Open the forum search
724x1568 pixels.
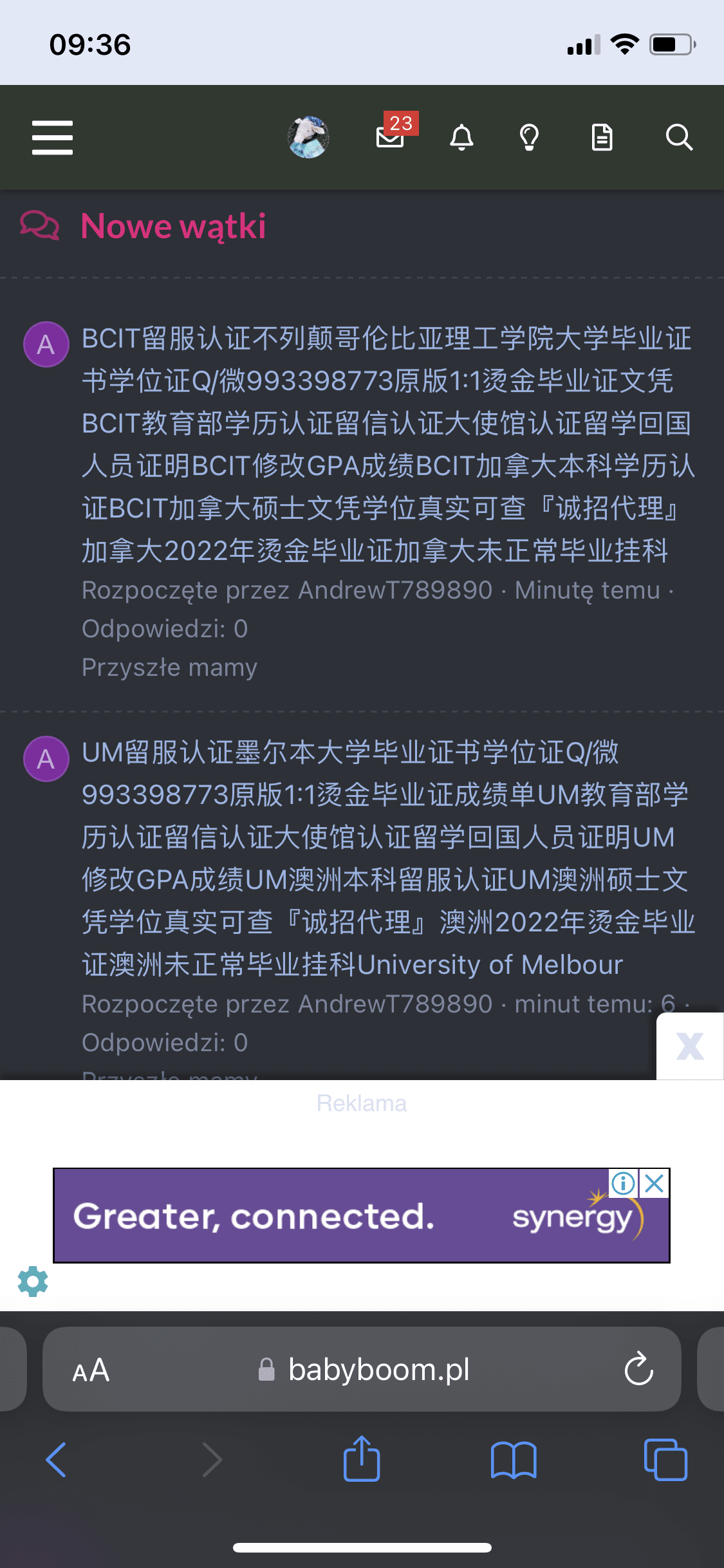coord(679,137)
